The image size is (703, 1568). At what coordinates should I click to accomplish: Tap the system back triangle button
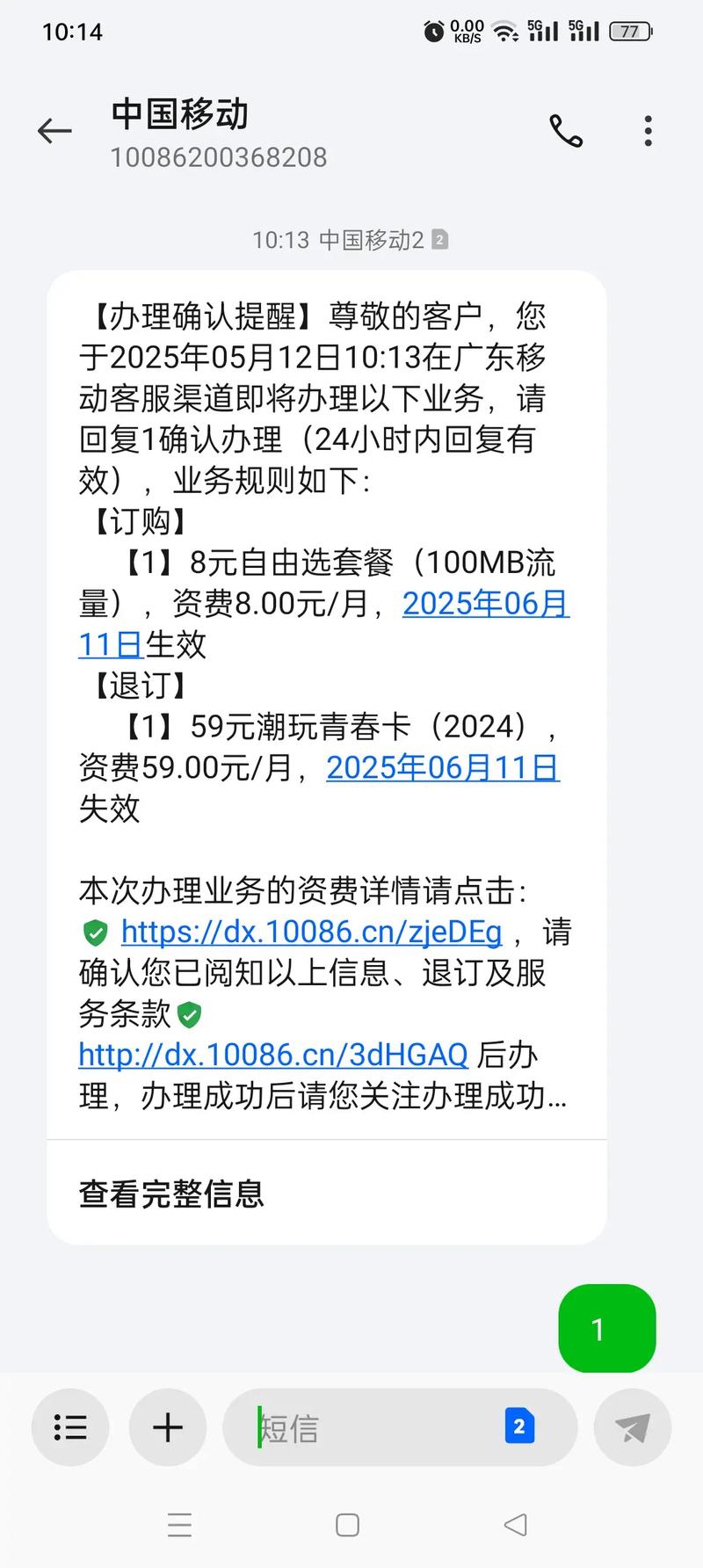[x=516, y=1525]
